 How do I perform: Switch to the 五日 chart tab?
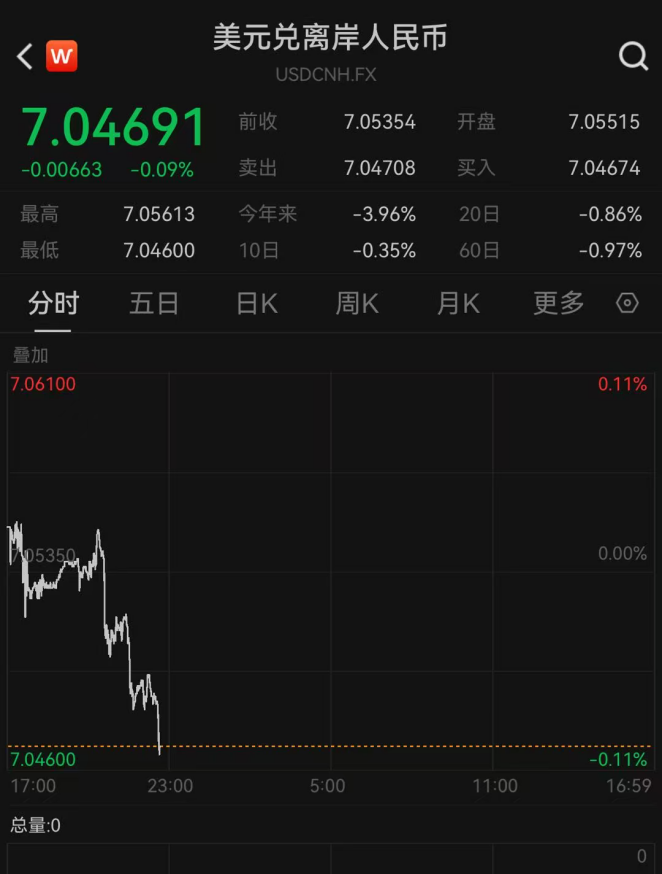click(x=153, y=303)
